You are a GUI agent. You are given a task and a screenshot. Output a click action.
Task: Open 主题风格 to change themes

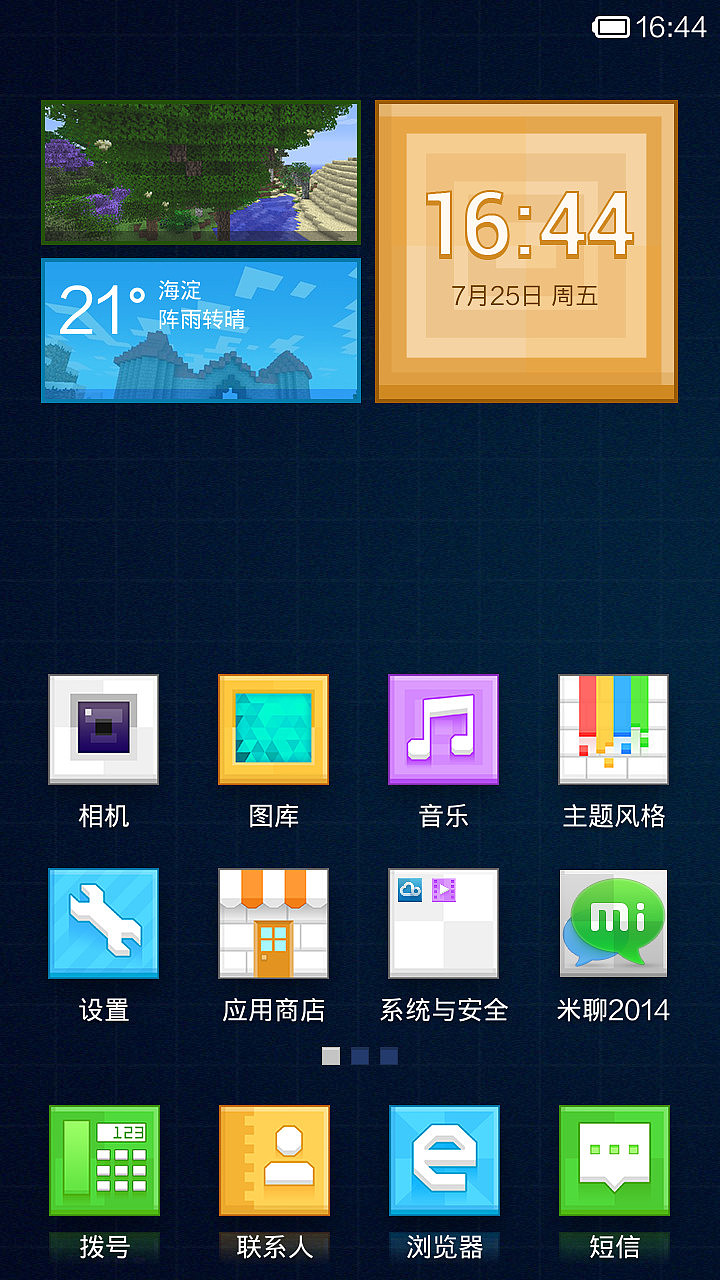613,729
